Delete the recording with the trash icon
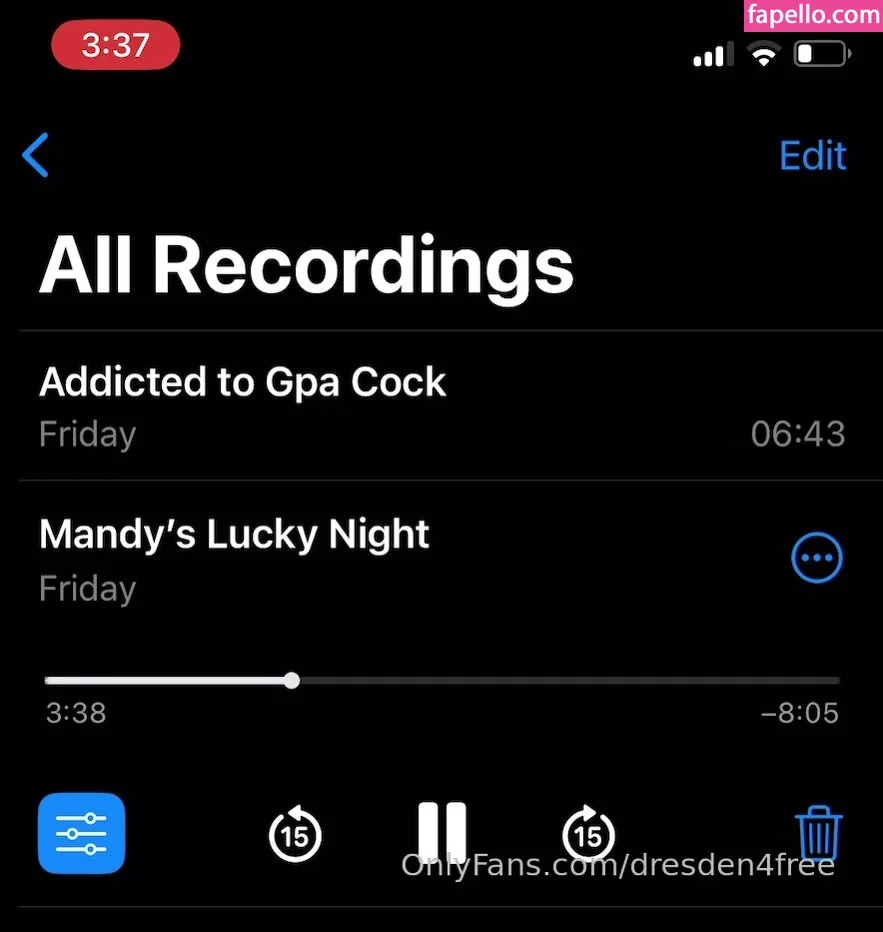This screenshot has height=932, width=883. pos(818,834)
